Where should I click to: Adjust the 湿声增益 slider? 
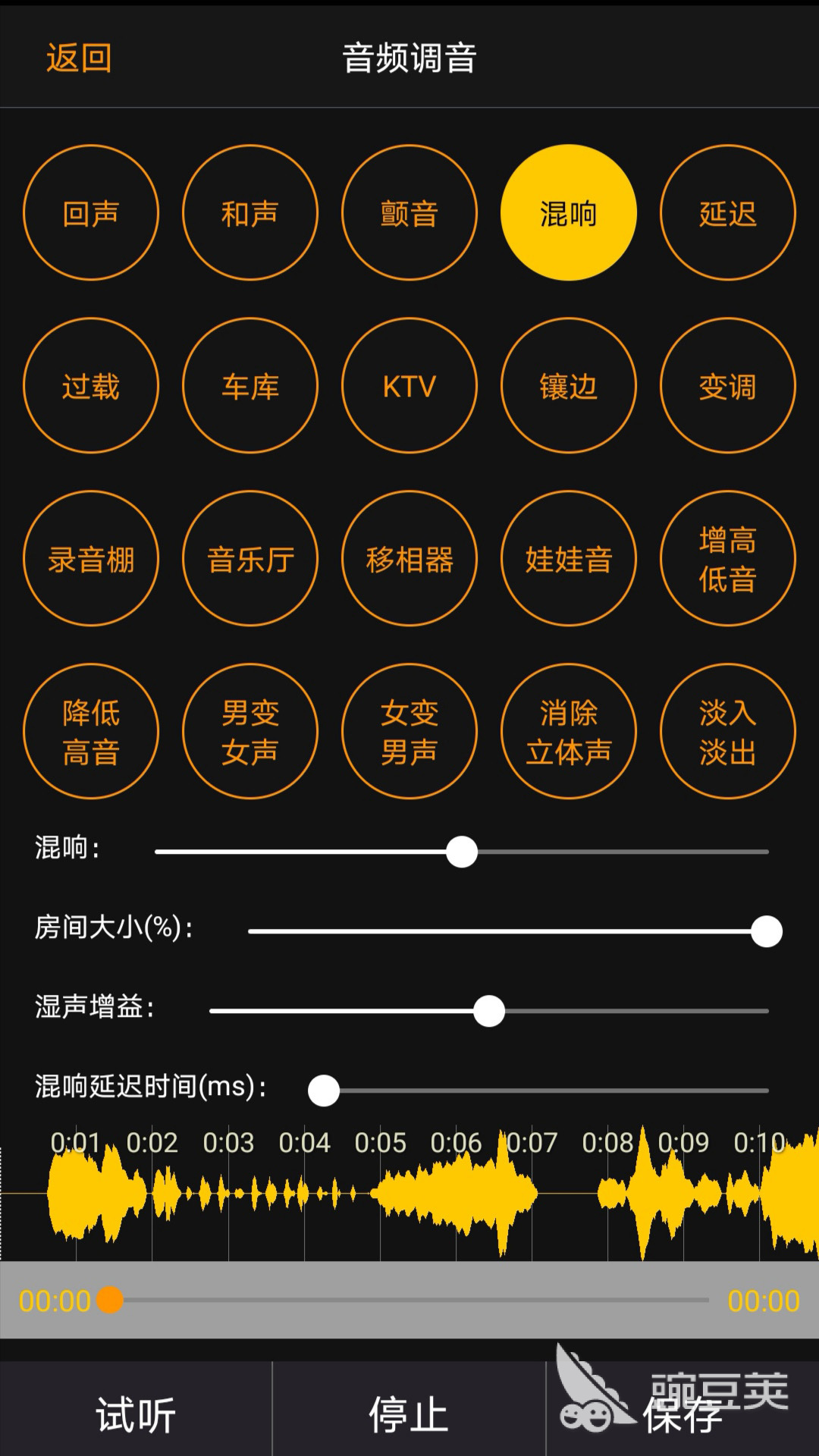coord(489,1011)
